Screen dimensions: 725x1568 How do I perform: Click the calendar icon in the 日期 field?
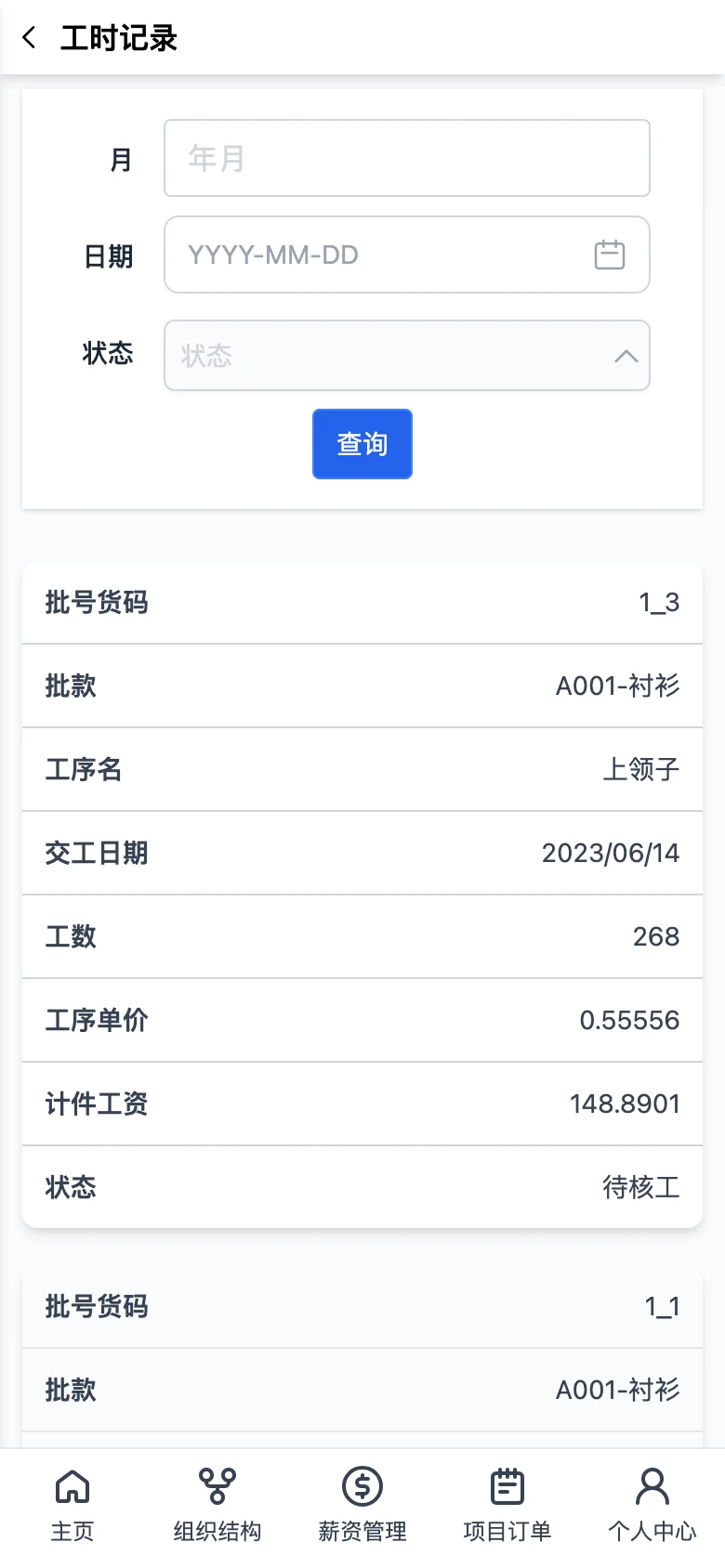point(609,255)
